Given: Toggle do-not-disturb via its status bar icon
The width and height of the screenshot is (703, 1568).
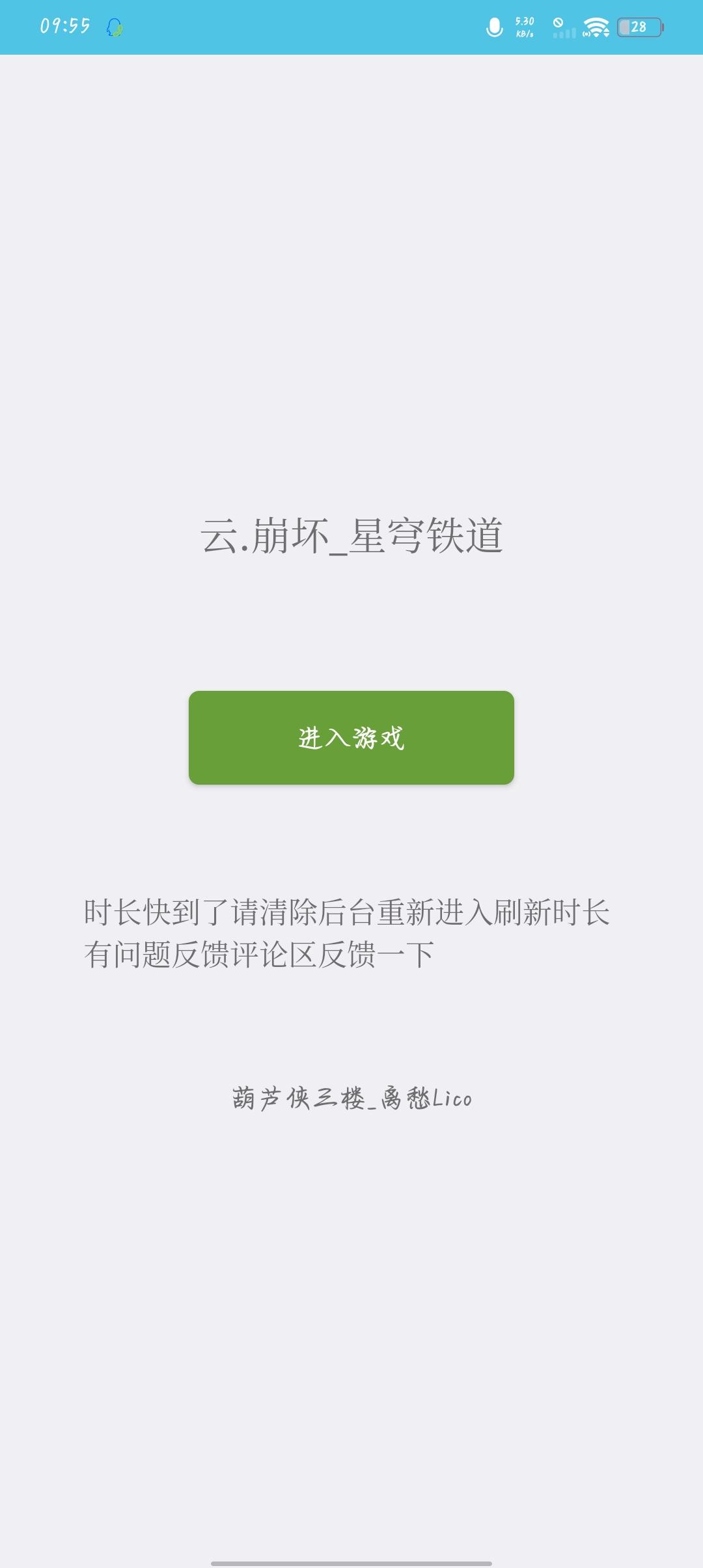Looking at the screenshot, I should [x=558, y=21].
